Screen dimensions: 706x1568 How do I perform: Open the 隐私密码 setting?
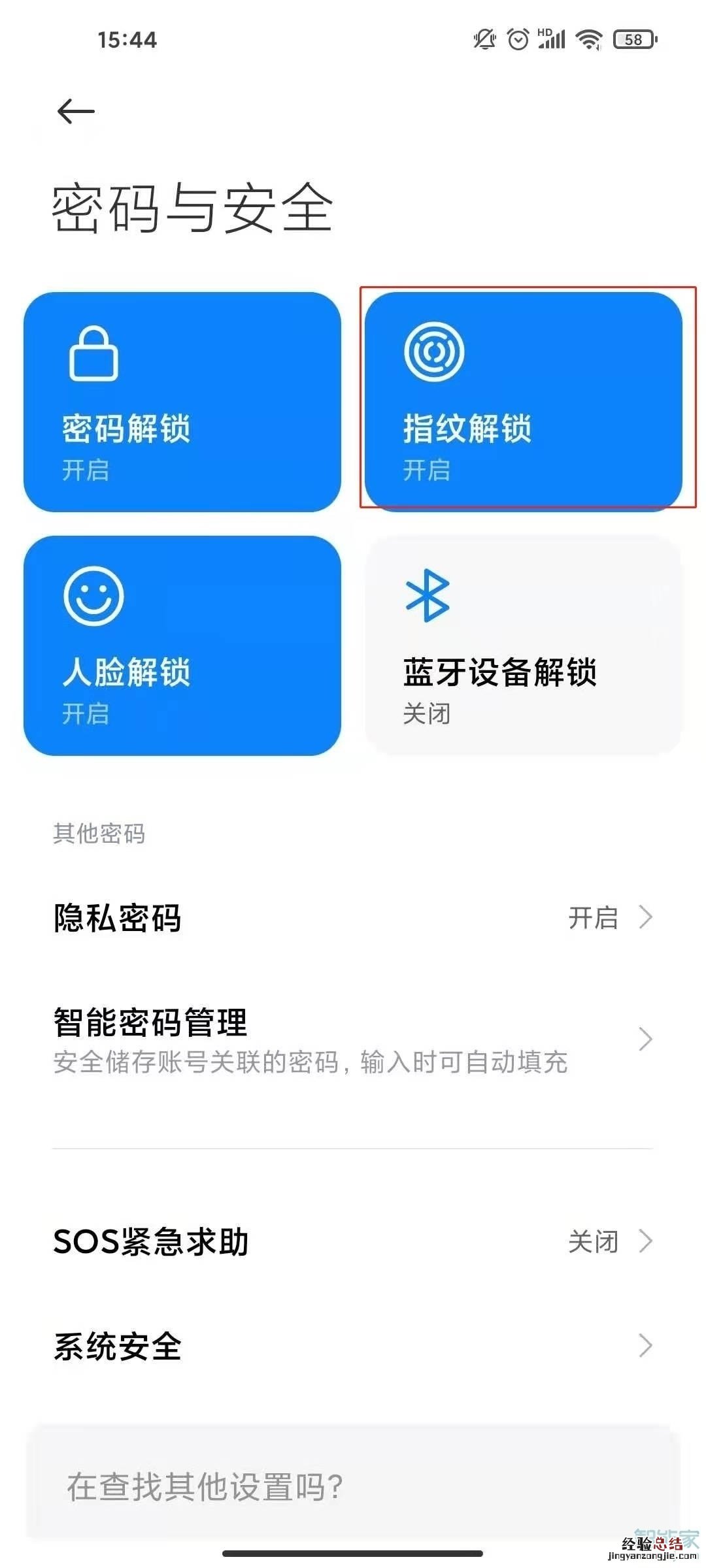point(353,918)
